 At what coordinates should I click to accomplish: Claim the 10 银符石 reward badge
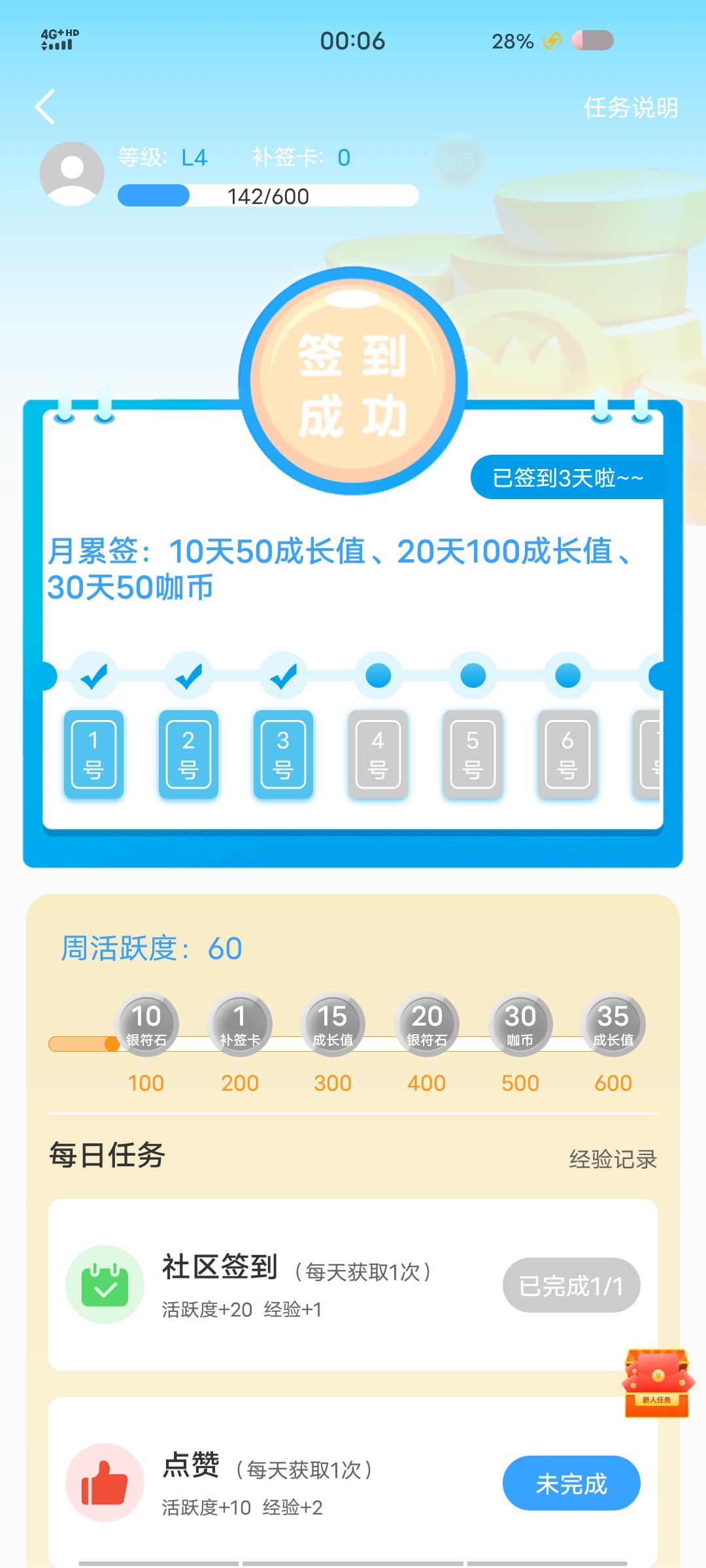click(x=146, y=1024)
